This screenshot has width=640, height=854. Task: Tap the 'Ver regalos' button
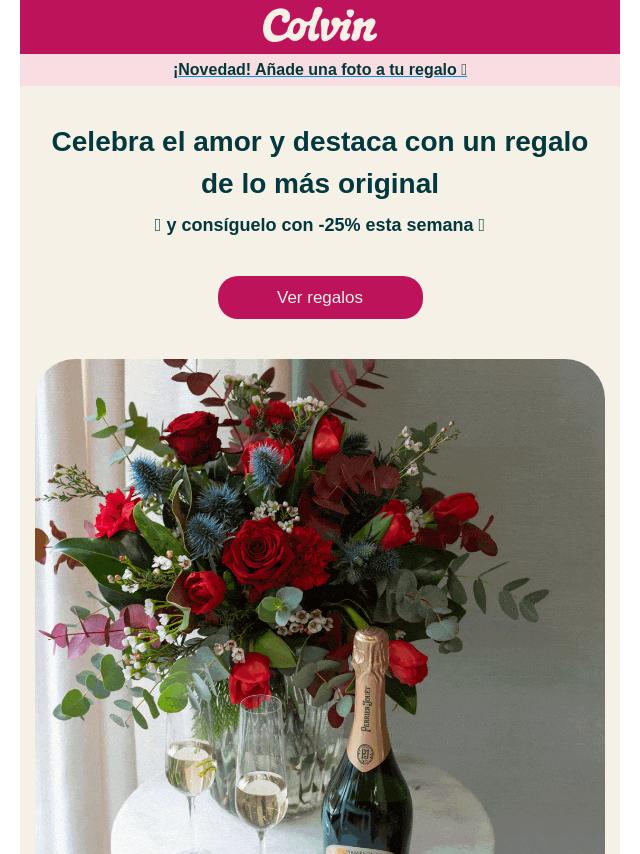[x=320, y=298]
